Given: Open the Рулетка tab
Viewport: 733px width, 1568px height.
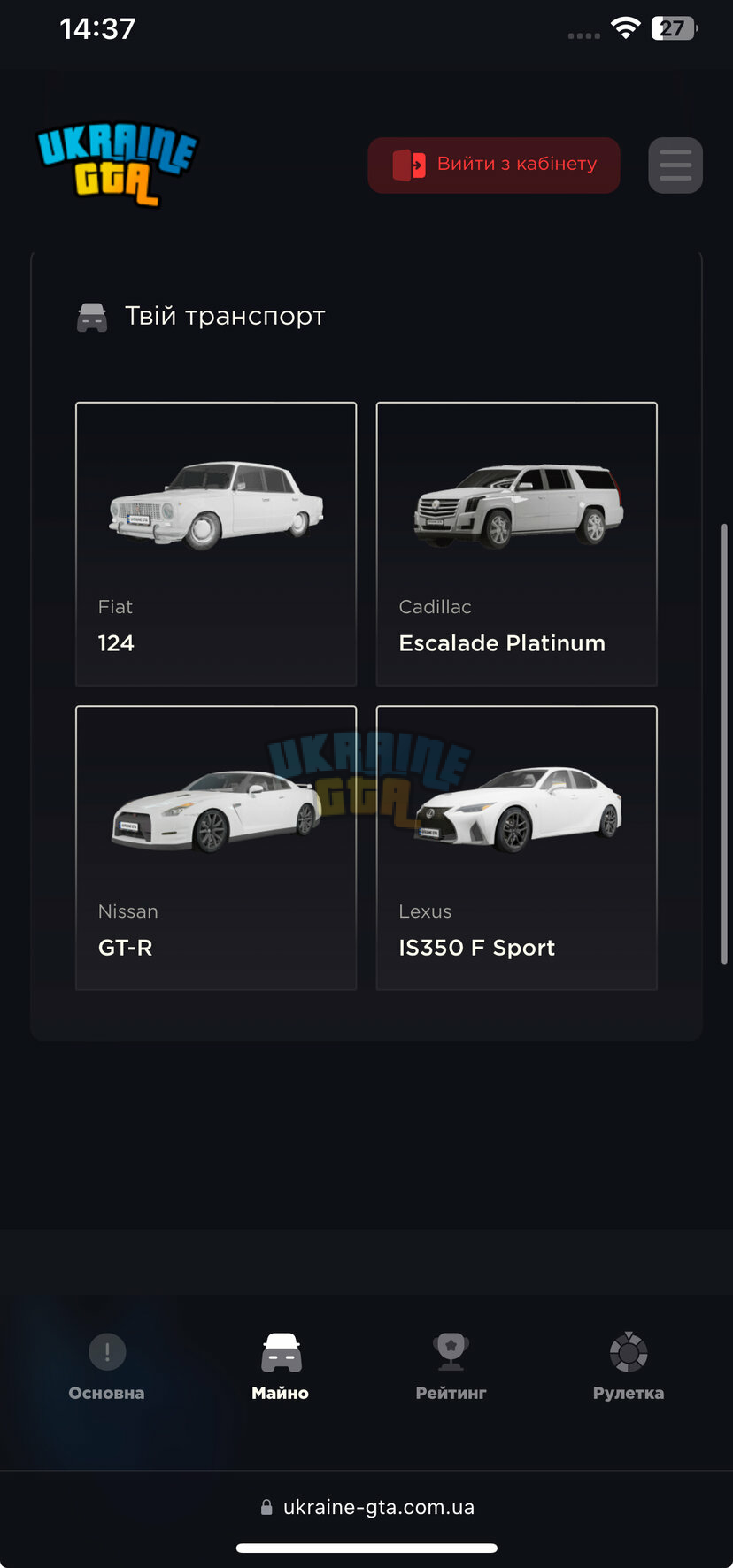Looking at the screenshot, I should point(629,1367).
